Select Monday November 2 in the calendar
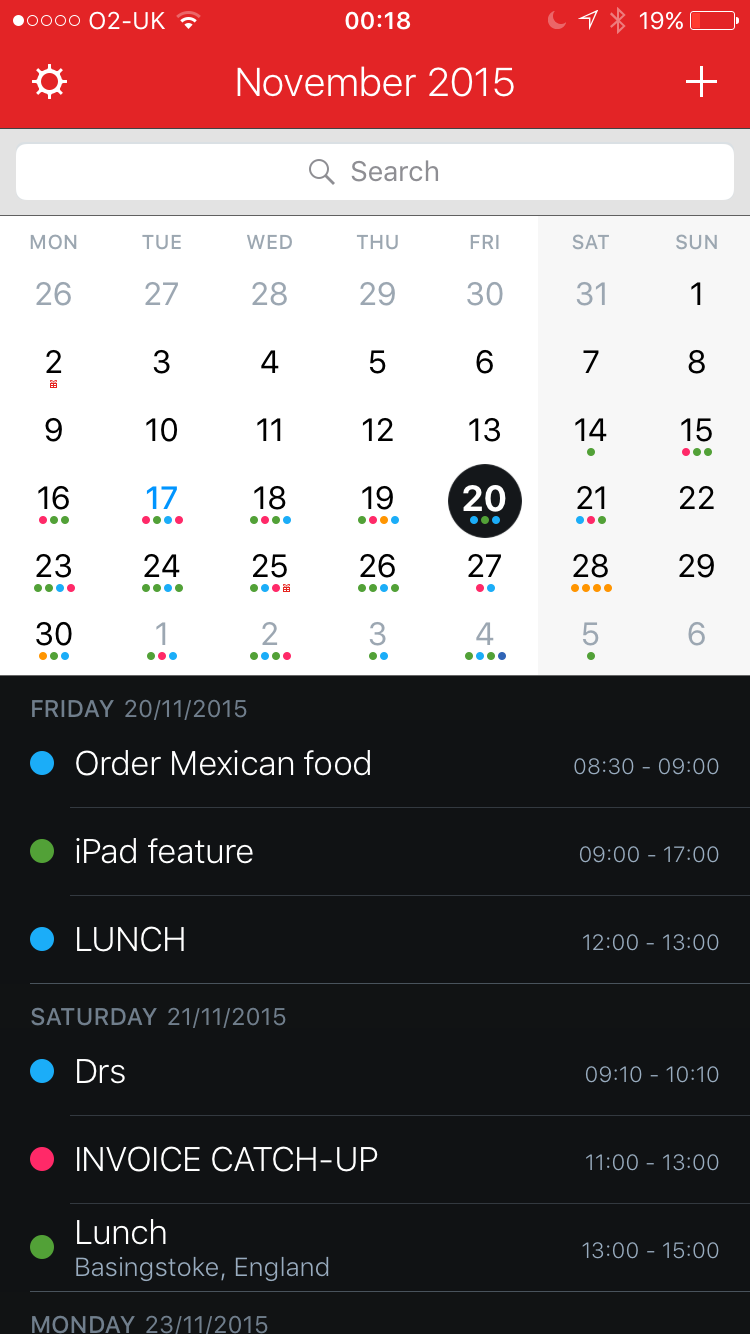This screenshot has height=1334, width=750. (54, 366)
